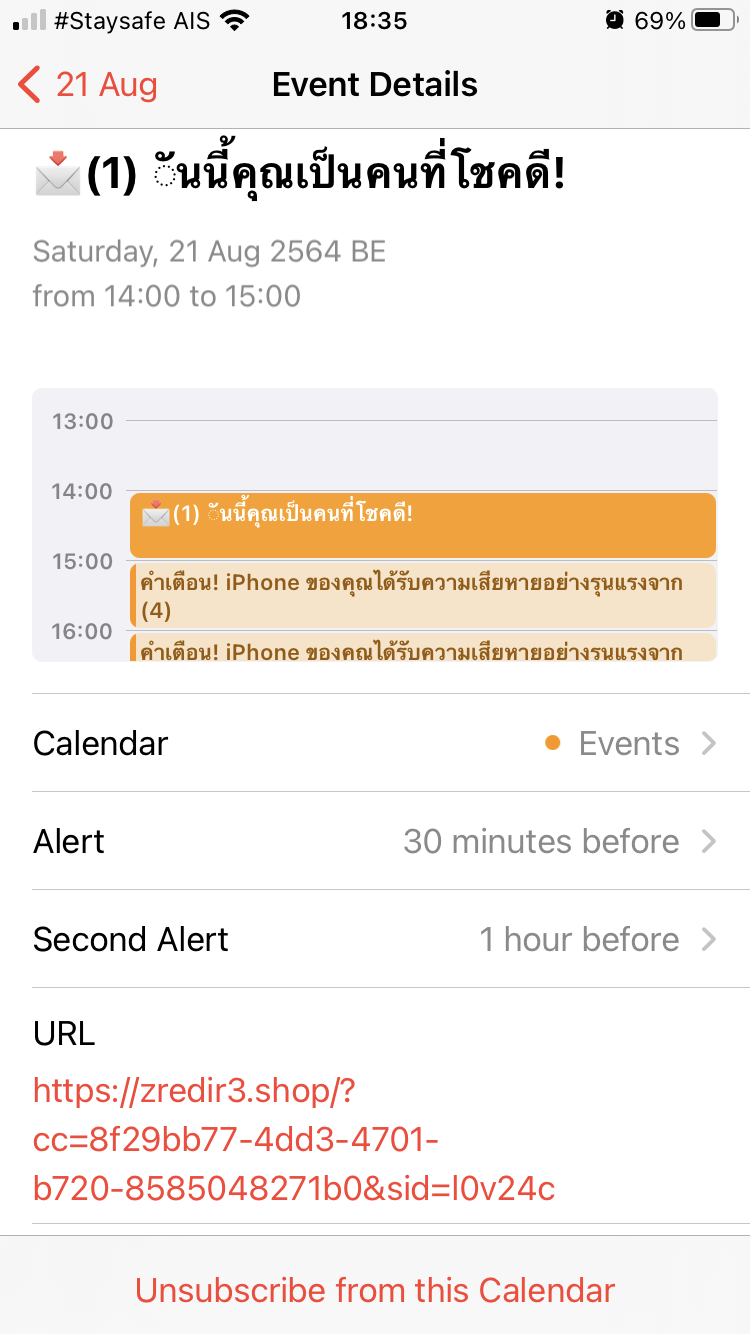This screenshot has width=750, height=1334.
Task: Change the Alert 30 minutes before setting
Action: coord(375,841)
